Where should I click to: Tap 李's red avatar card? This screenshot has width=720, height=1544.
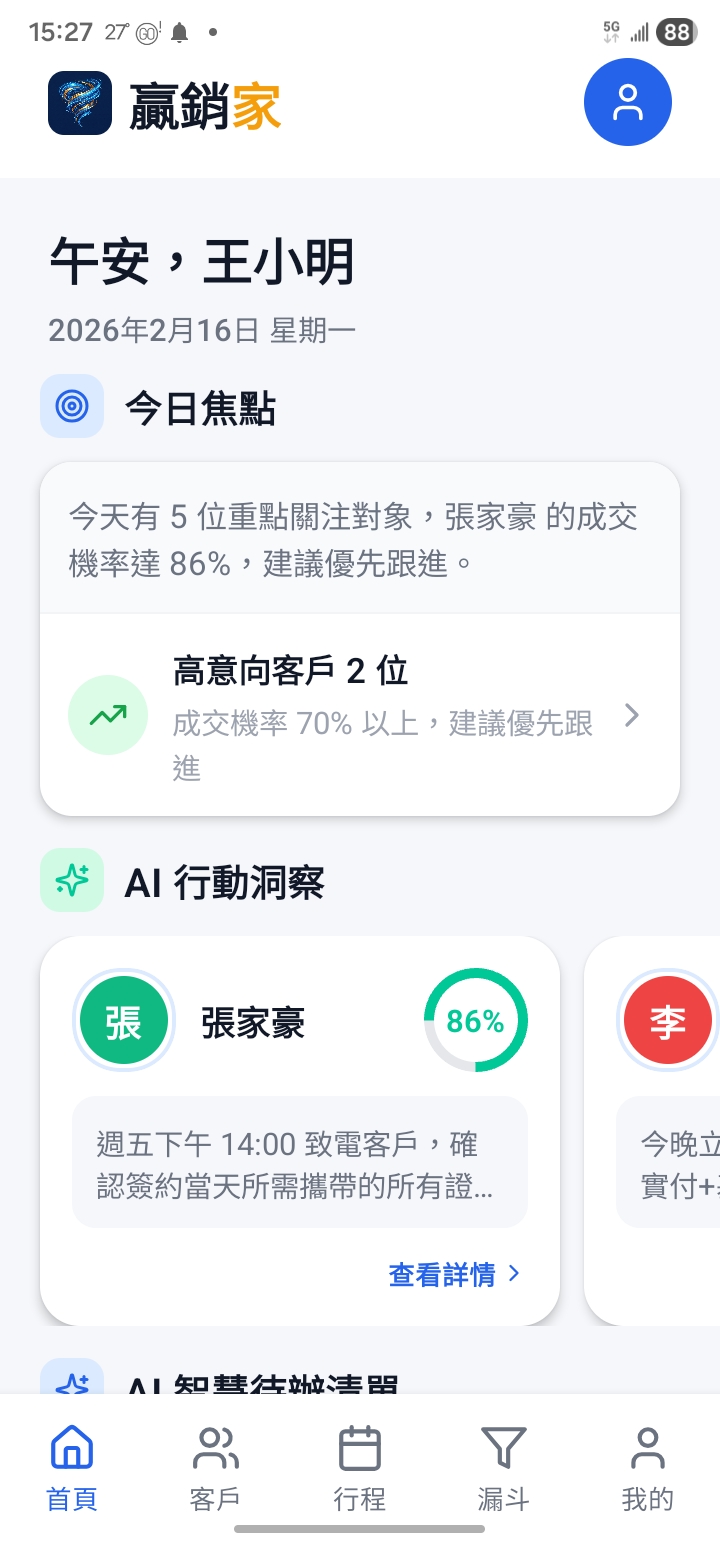[x=667, y=1020]
